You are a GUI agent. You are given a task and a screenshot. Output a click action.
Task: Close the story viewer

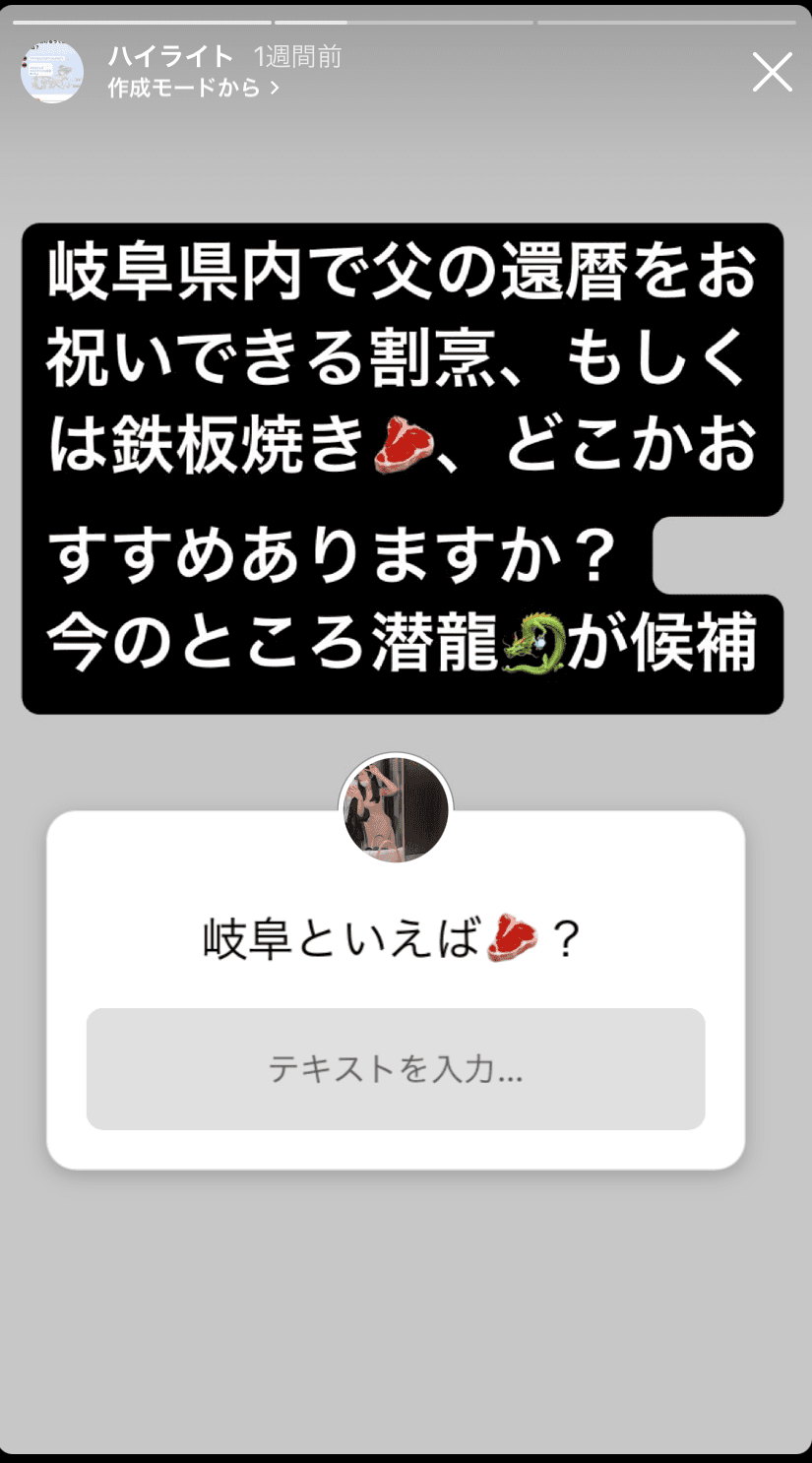772,73
